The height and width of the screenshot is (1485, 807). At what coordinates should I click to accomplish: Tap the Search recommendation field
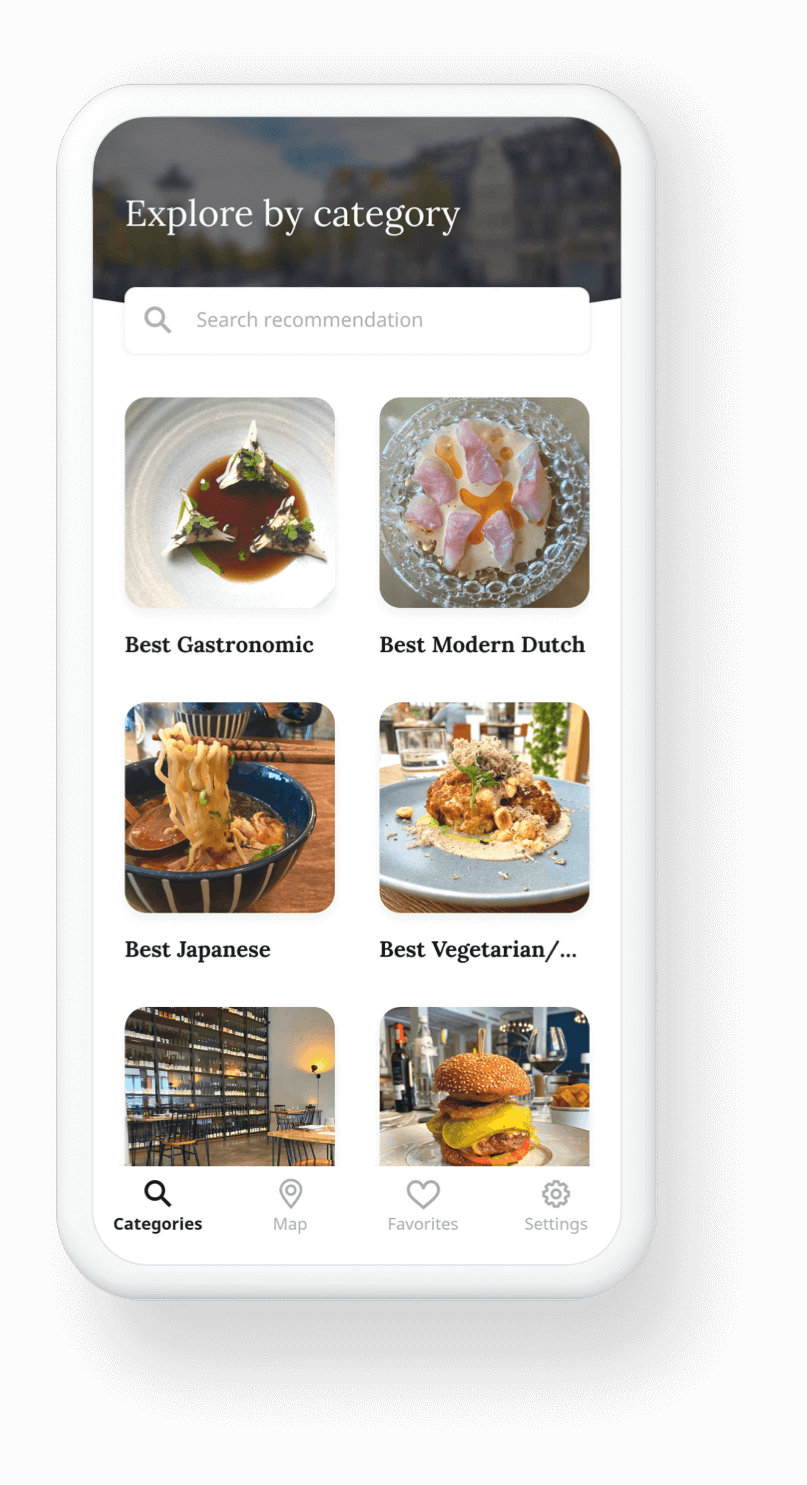[357, 320]
